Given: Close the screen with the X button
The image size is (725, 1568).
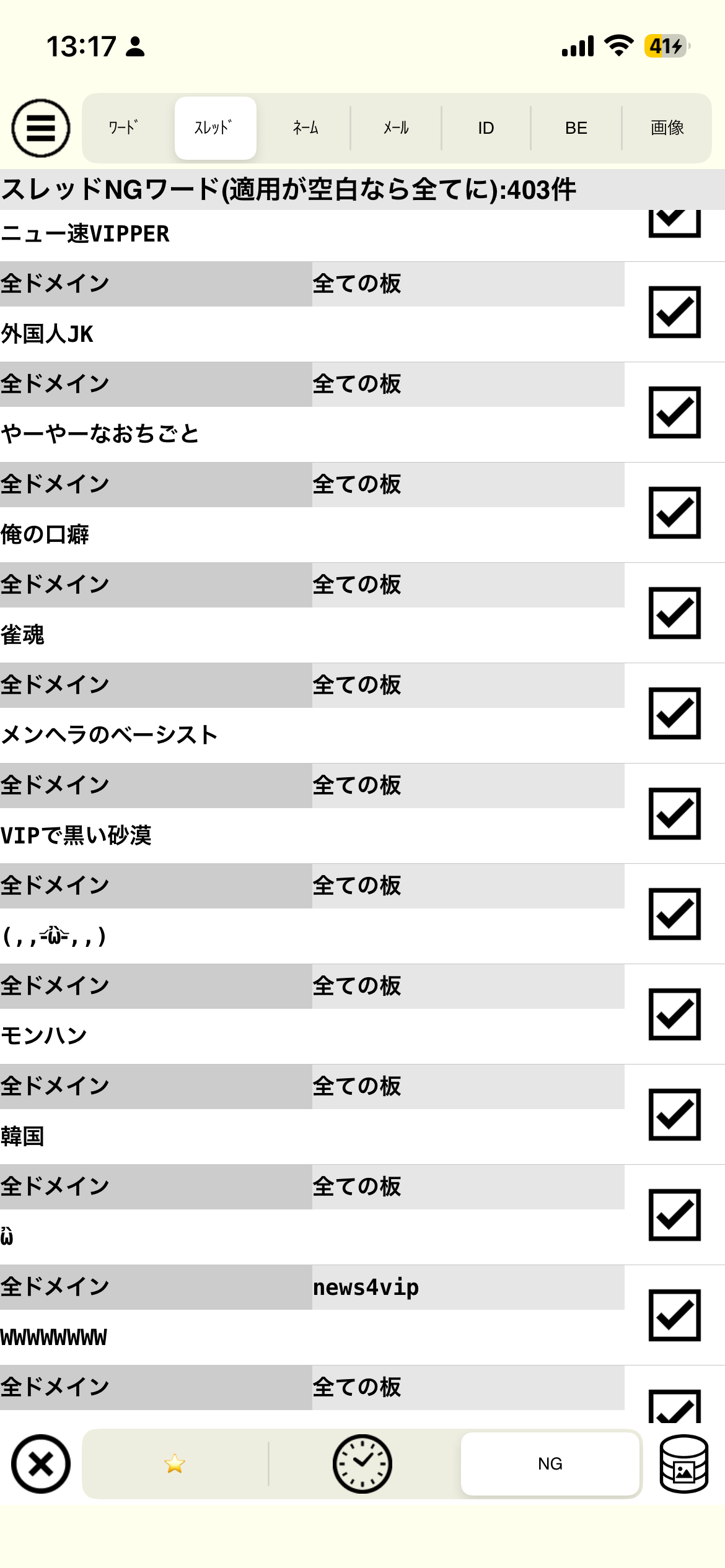Looking at the screenshot, I should (41, 1464).
